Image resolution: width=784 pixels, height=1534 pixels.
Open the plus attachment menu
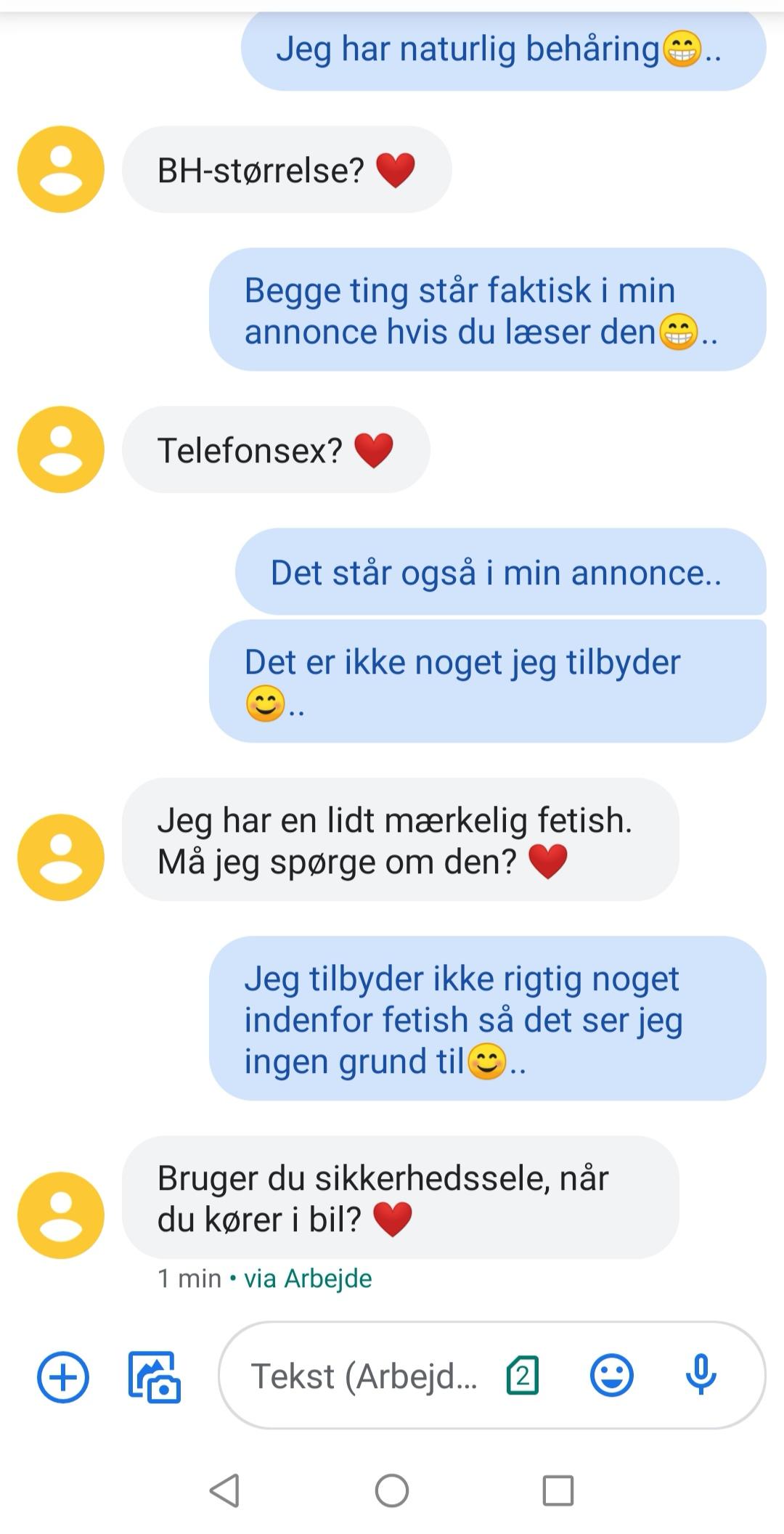coord(63,1376)
